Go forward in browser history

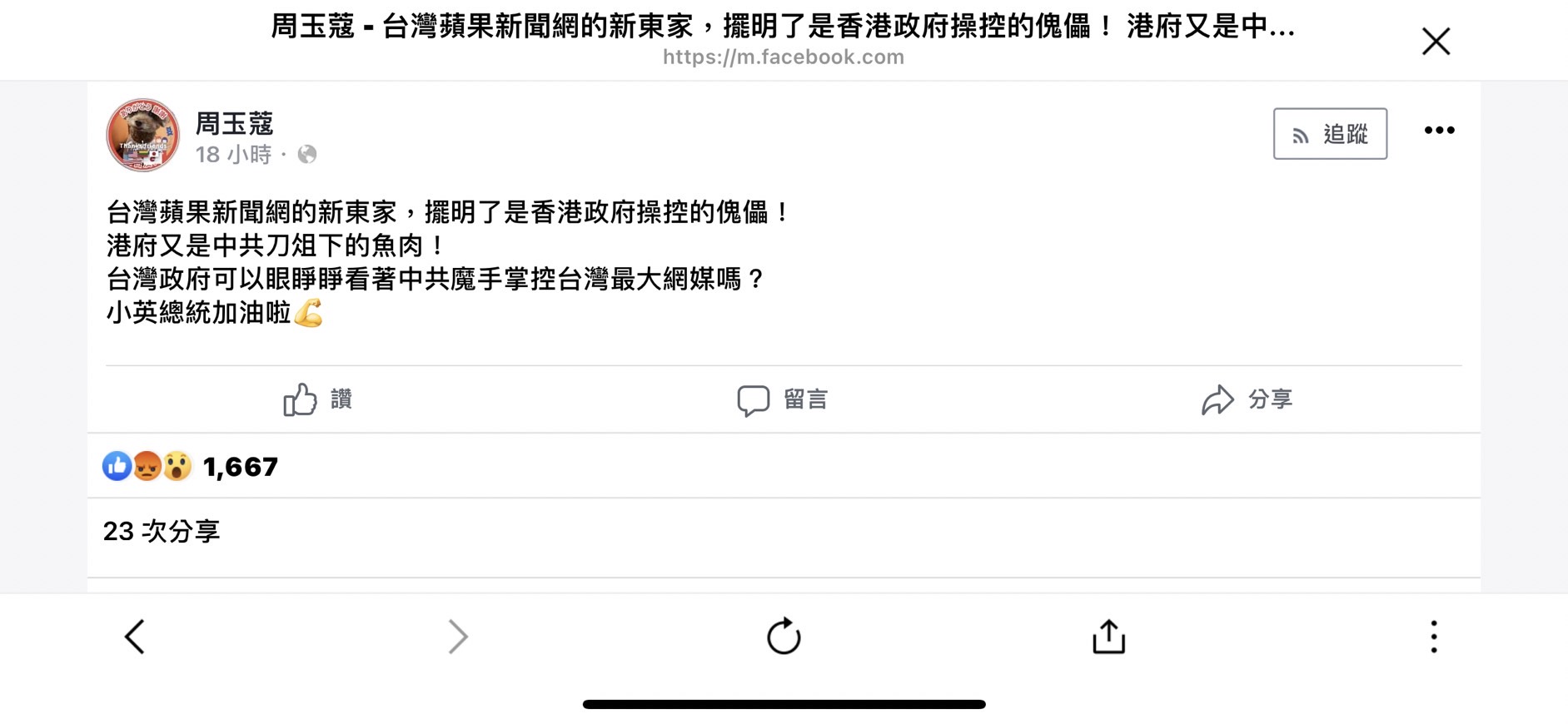pos(458,637)
